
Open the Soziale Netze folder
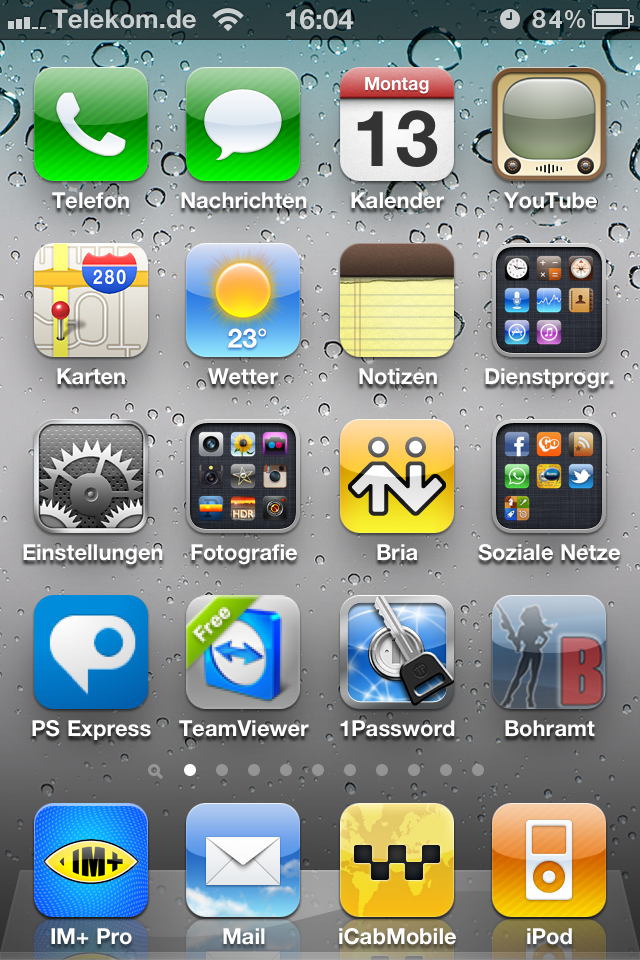[x=549, y=477]
